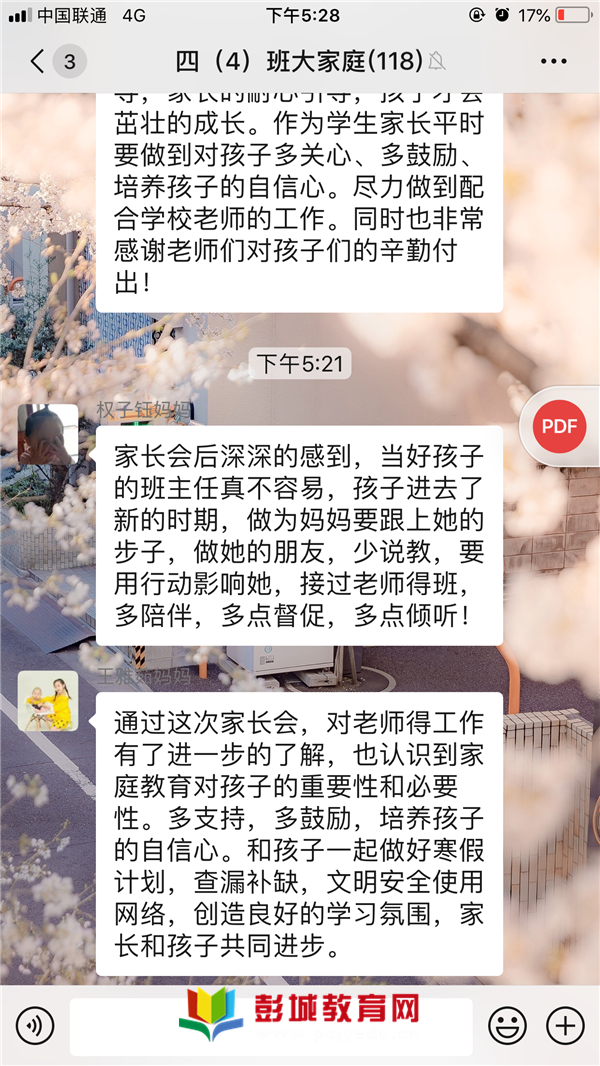Open the plus attachment menu
This screenshot has height=1066, width=600.
(x=565, y=1025)
